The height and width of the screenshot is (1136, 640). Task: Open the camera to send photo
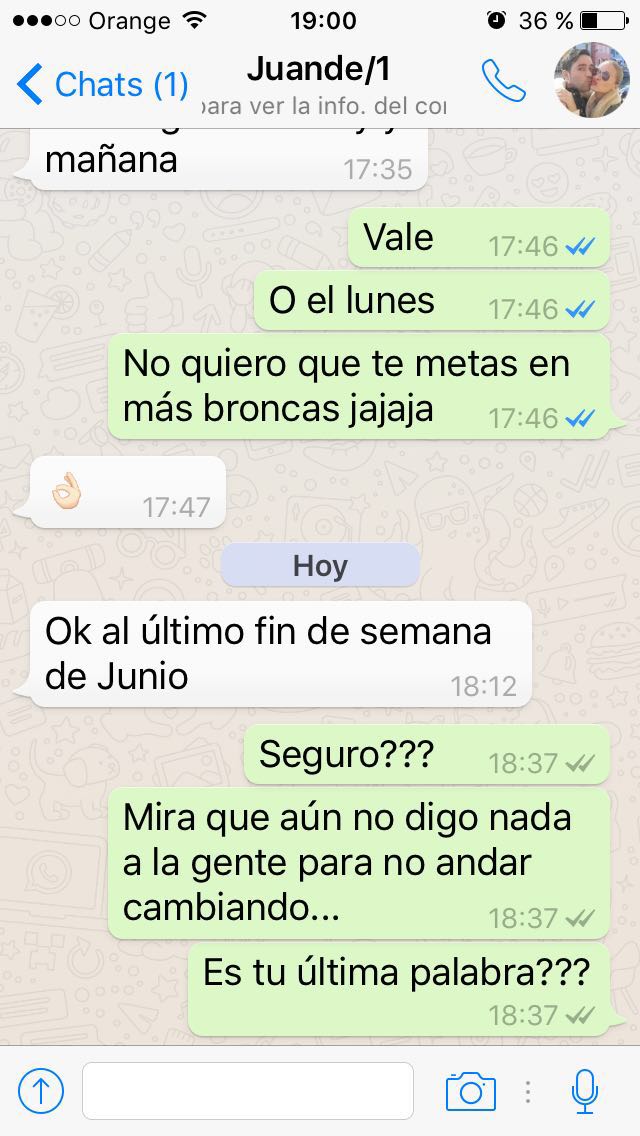click(470, 1091)
